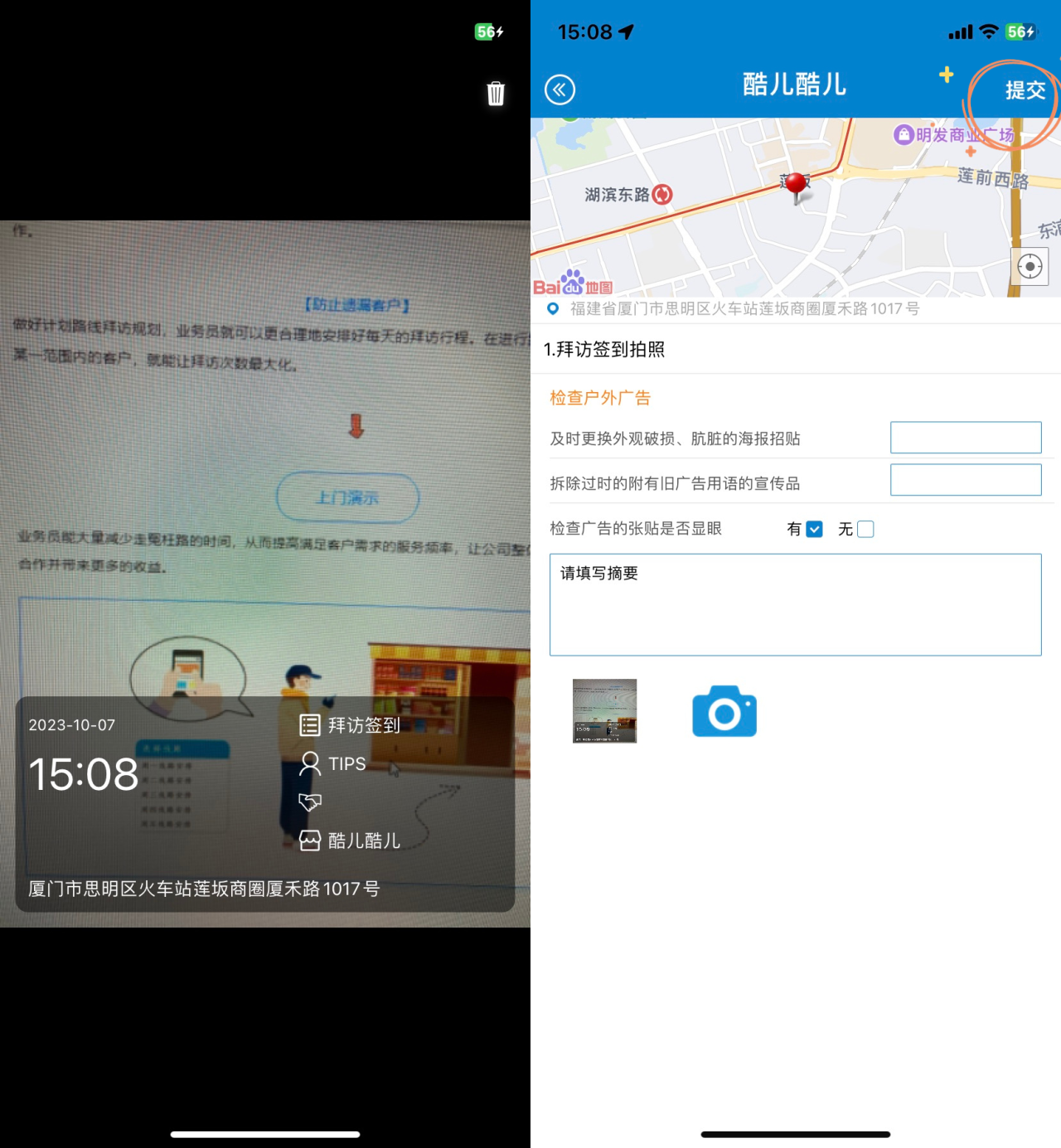Delete the photo with the trash icon
Screen dimensions: 1061x1148
click(496, 94)
